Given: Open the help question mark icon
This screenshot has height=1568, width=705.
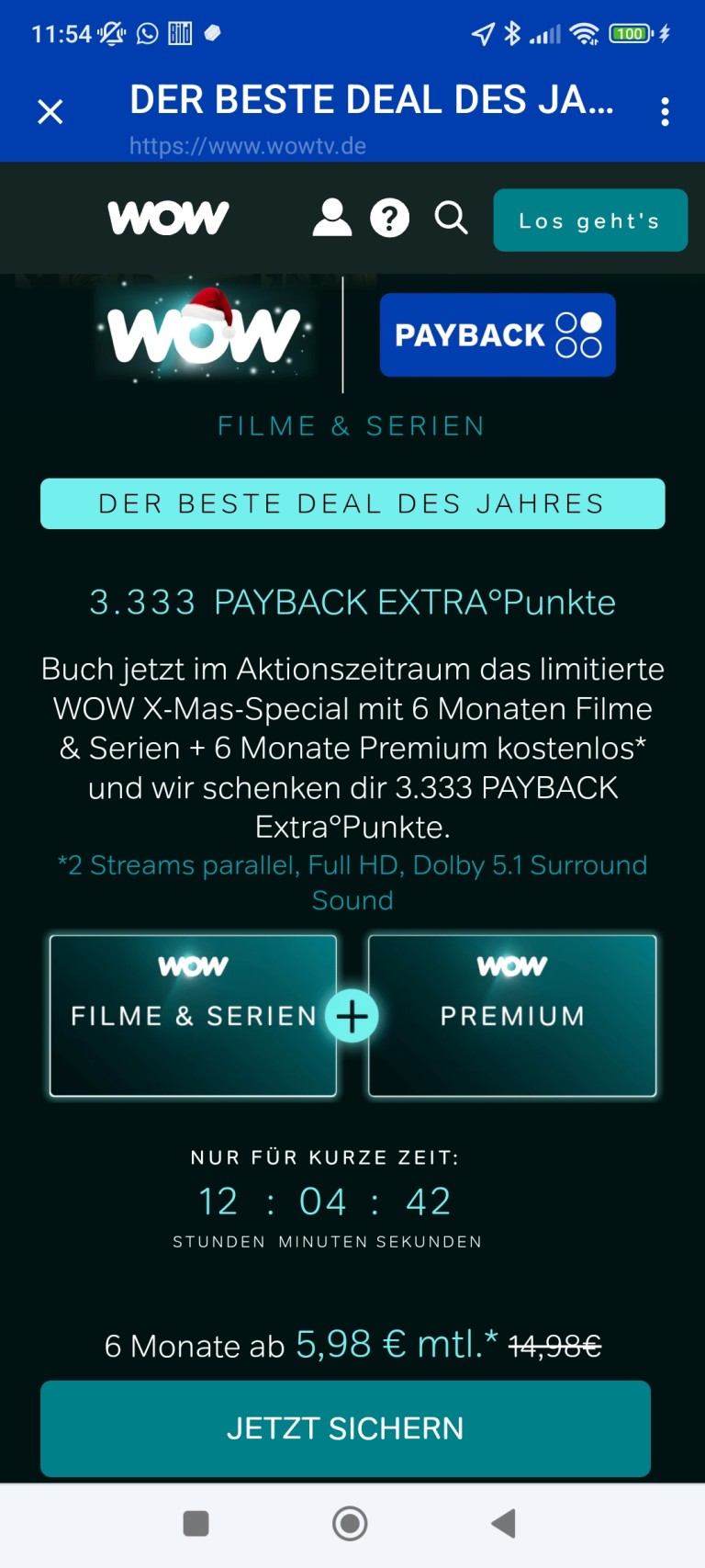Looking at the screenshot, I should (389, 219).
